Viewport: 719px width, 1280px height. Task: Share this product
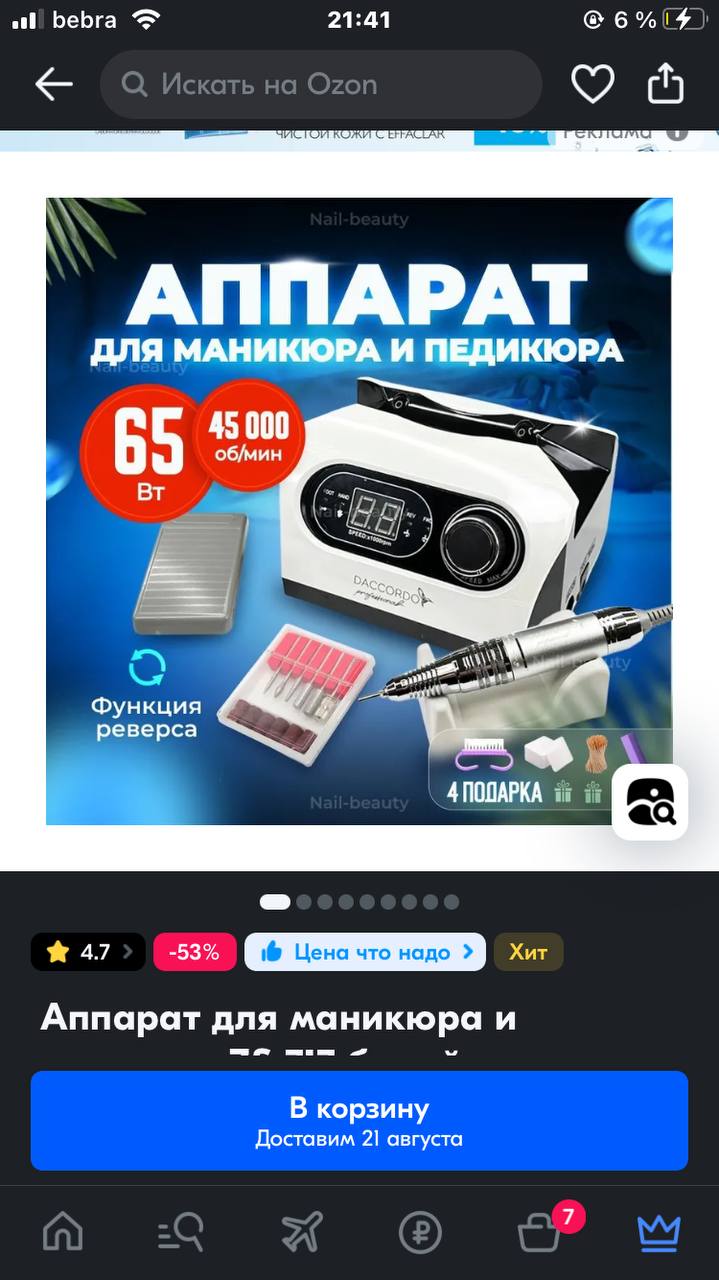pos(666,85)
